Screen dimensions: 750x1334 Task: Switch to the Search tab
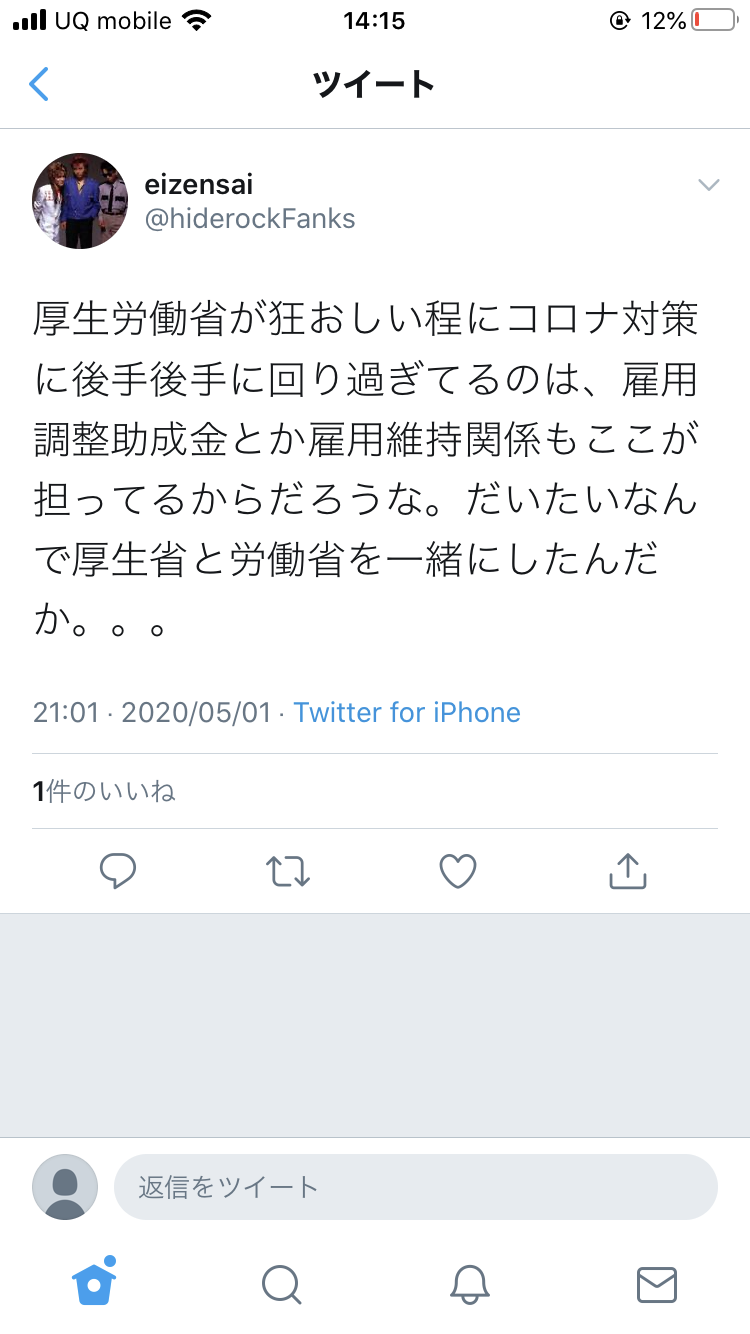(x=281, y=1284)
